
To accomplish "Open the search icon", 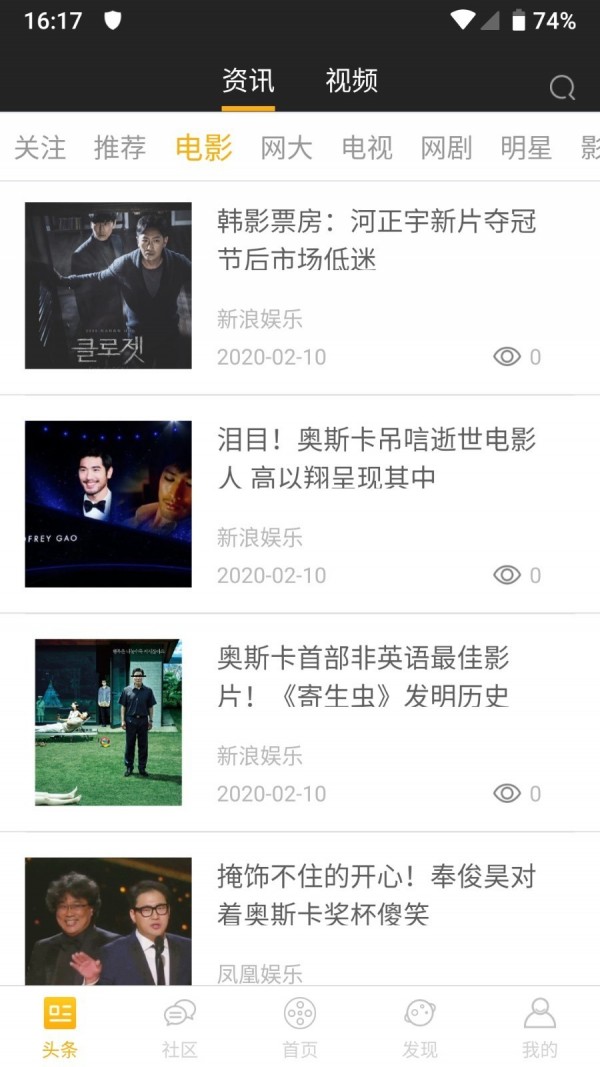I will [562, 88].
